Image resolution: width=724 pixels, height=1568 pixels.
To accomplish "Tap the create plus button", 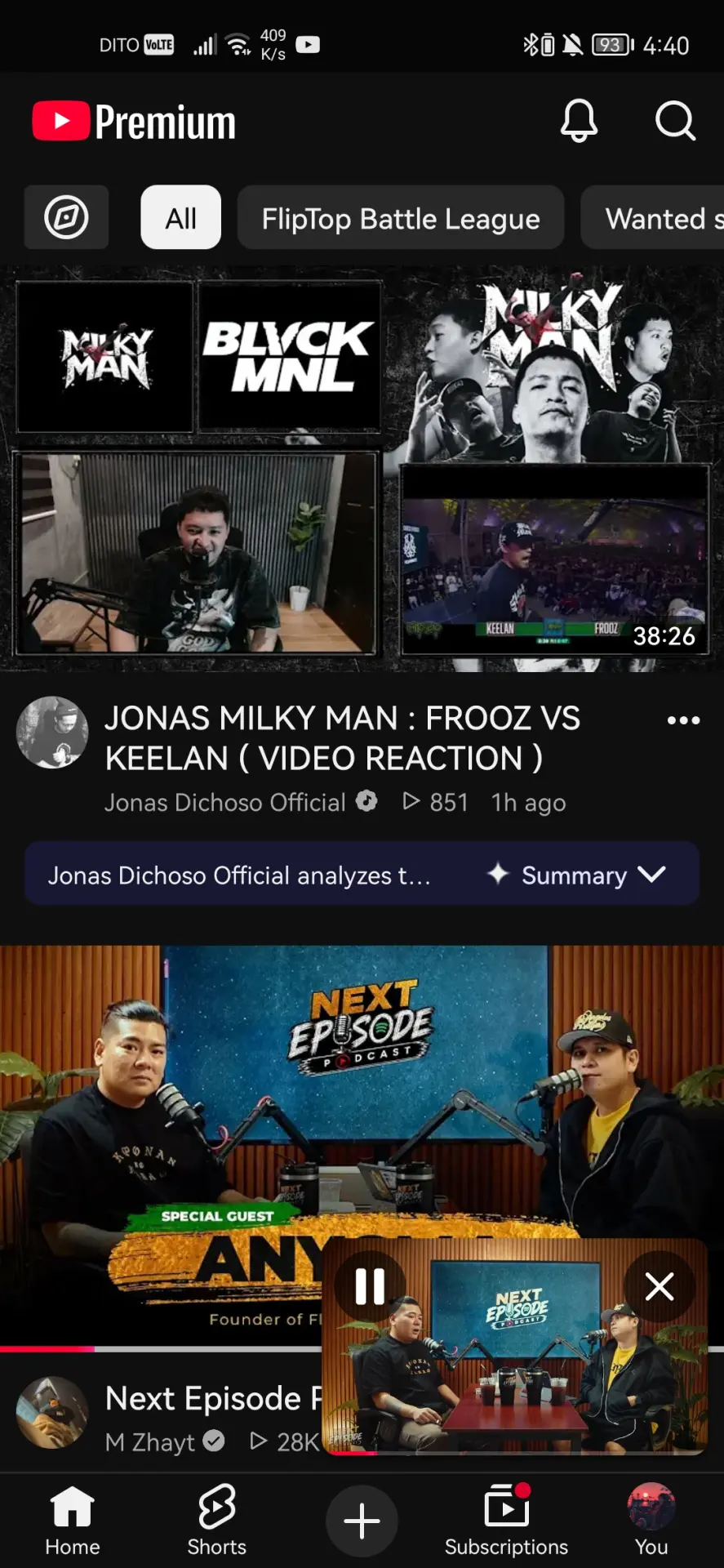I will tap(362, 1521).
